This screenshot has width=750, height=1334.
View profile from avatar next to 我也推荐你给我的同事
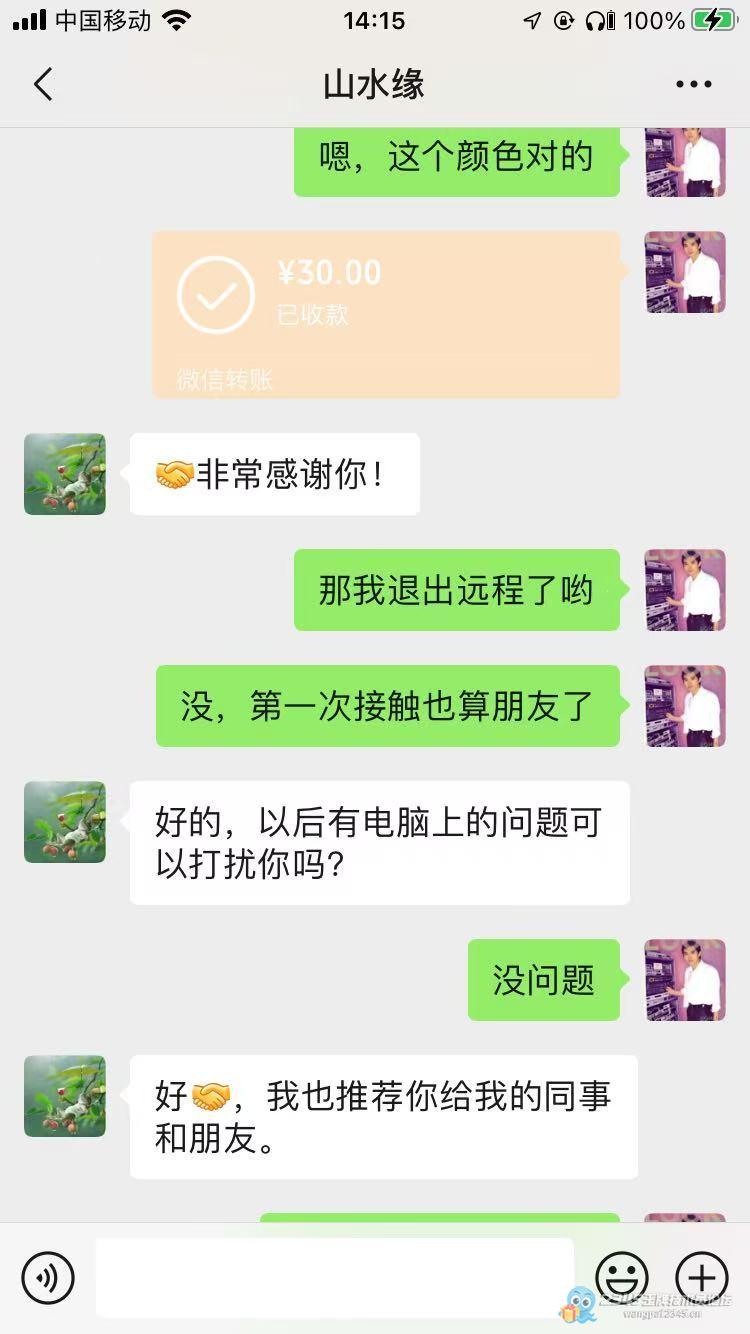(65, 1096)
